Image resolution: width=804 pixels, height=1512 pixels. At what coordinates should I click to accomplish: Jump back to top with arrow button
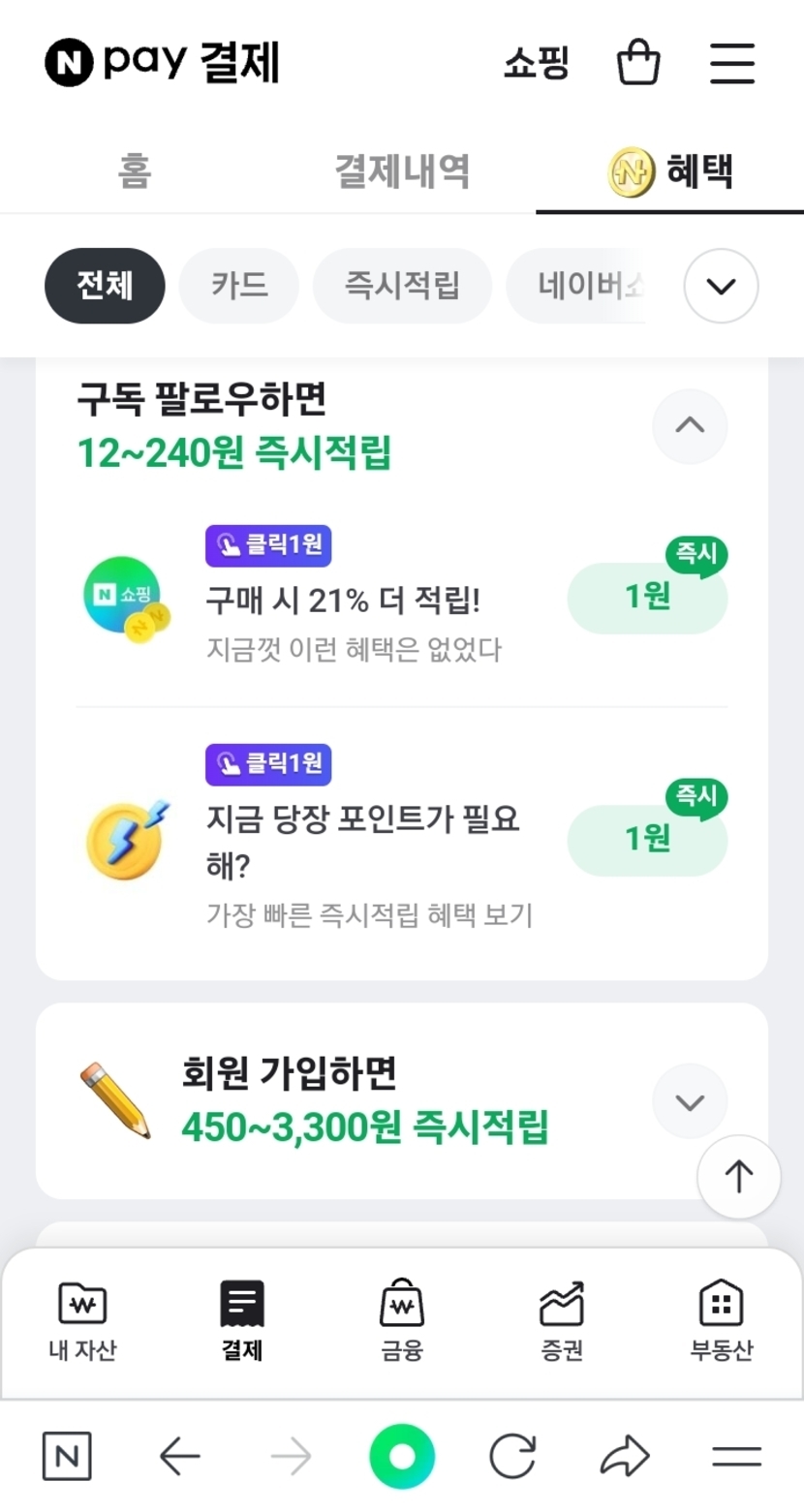coord(738,1176)
